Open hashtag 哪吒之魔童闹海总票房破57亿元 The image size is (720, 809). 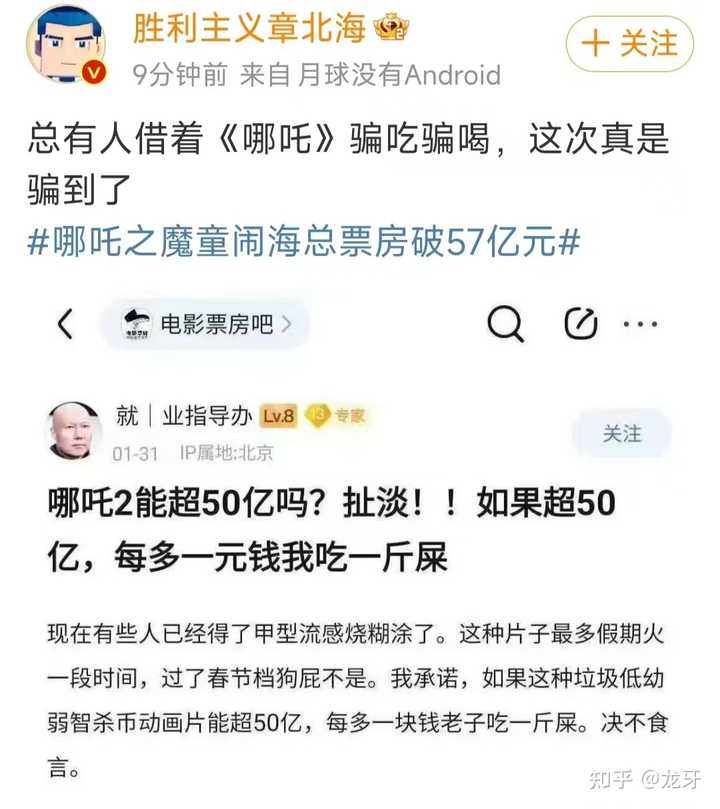(x=304, y=242)
